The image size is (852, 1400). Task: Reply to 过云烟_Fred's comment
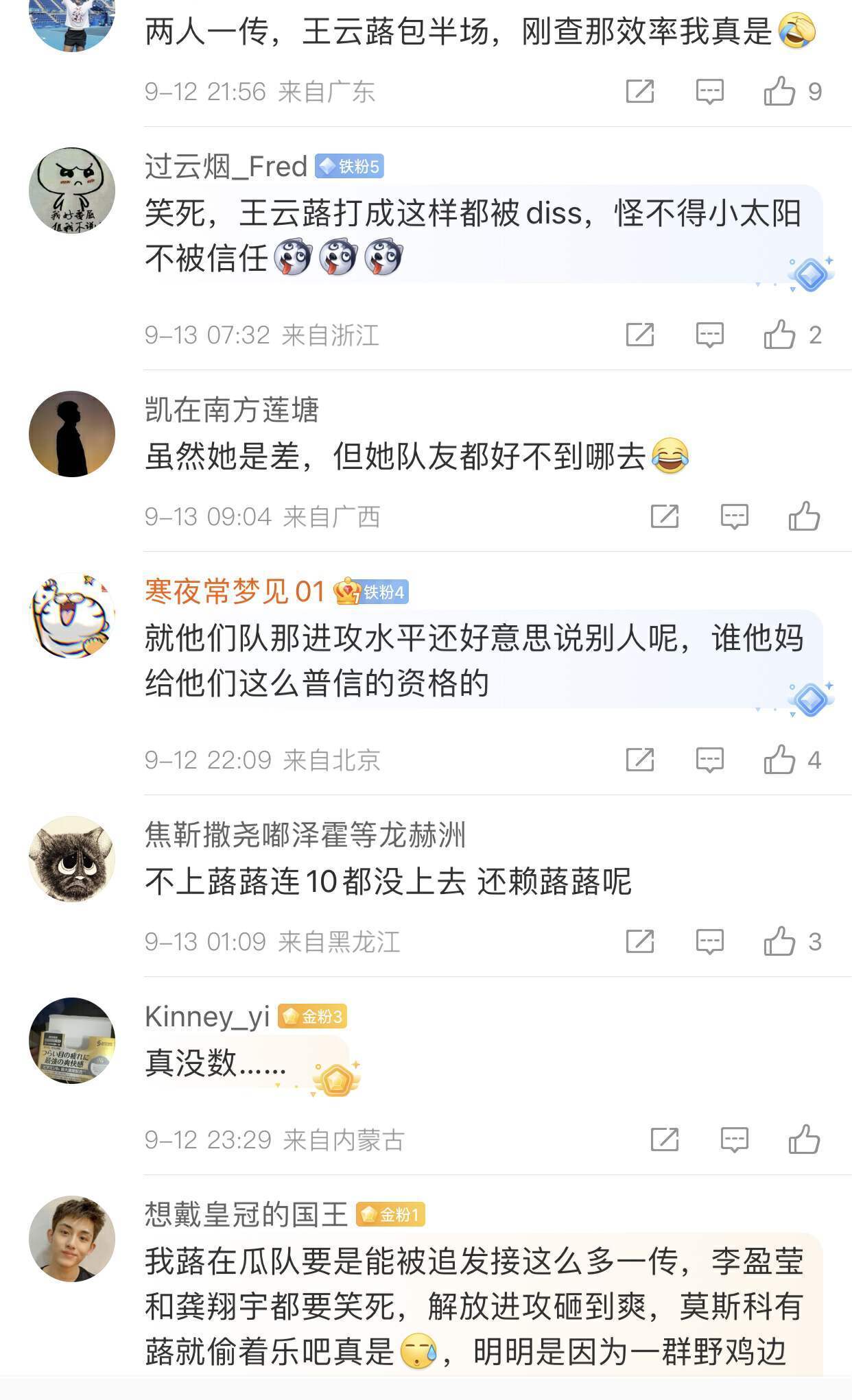point(709,335)
